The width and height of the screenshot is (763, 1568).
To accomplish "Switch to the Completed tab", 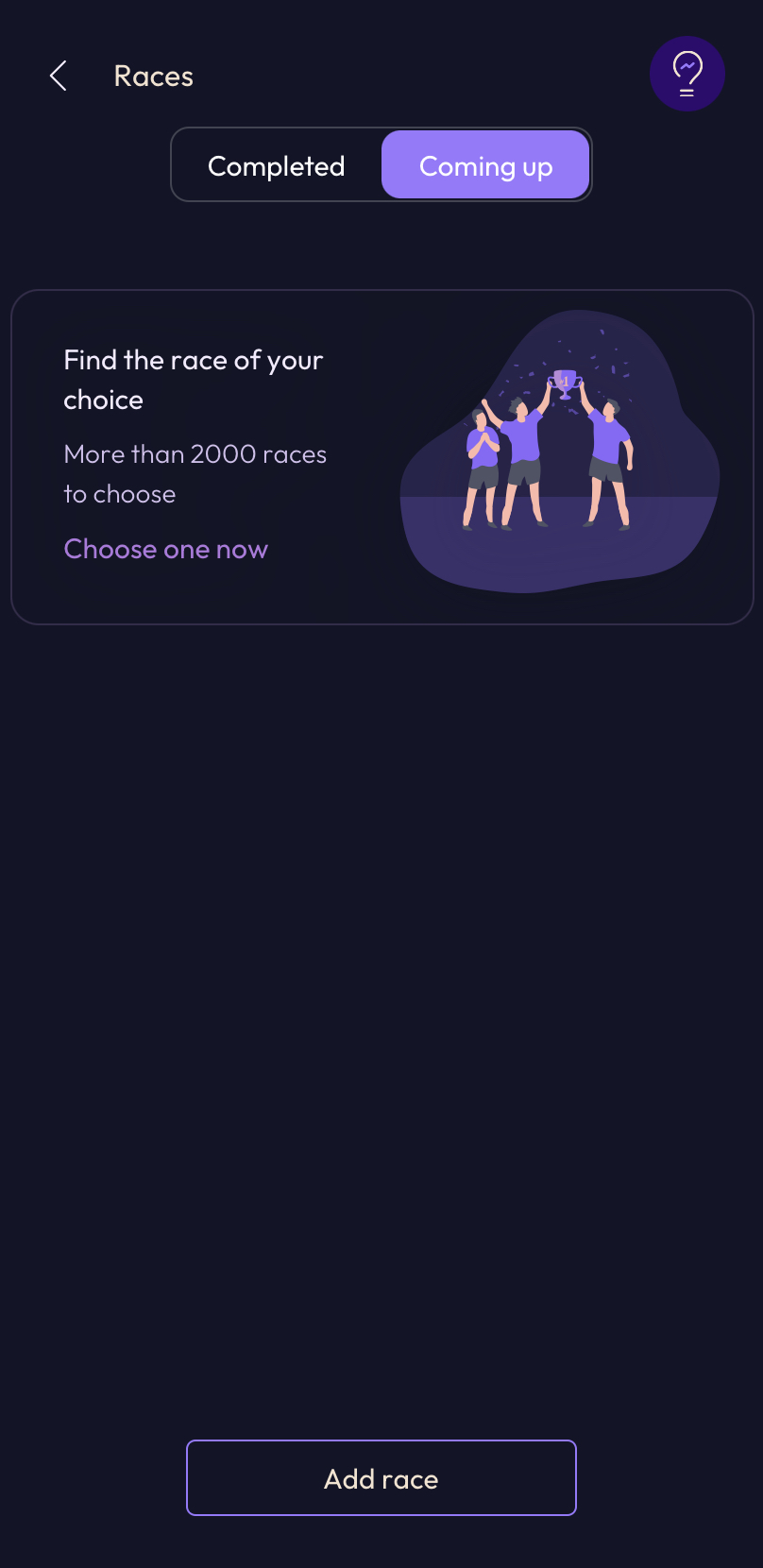I will [277, 165].
